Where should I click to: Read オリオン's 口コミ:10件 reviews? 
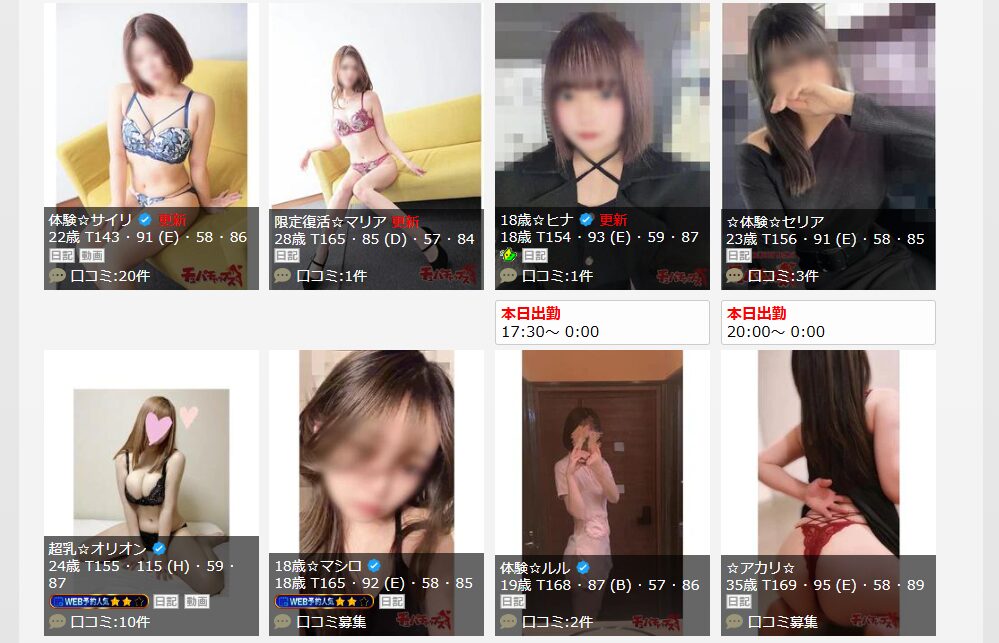click(110, 622)
